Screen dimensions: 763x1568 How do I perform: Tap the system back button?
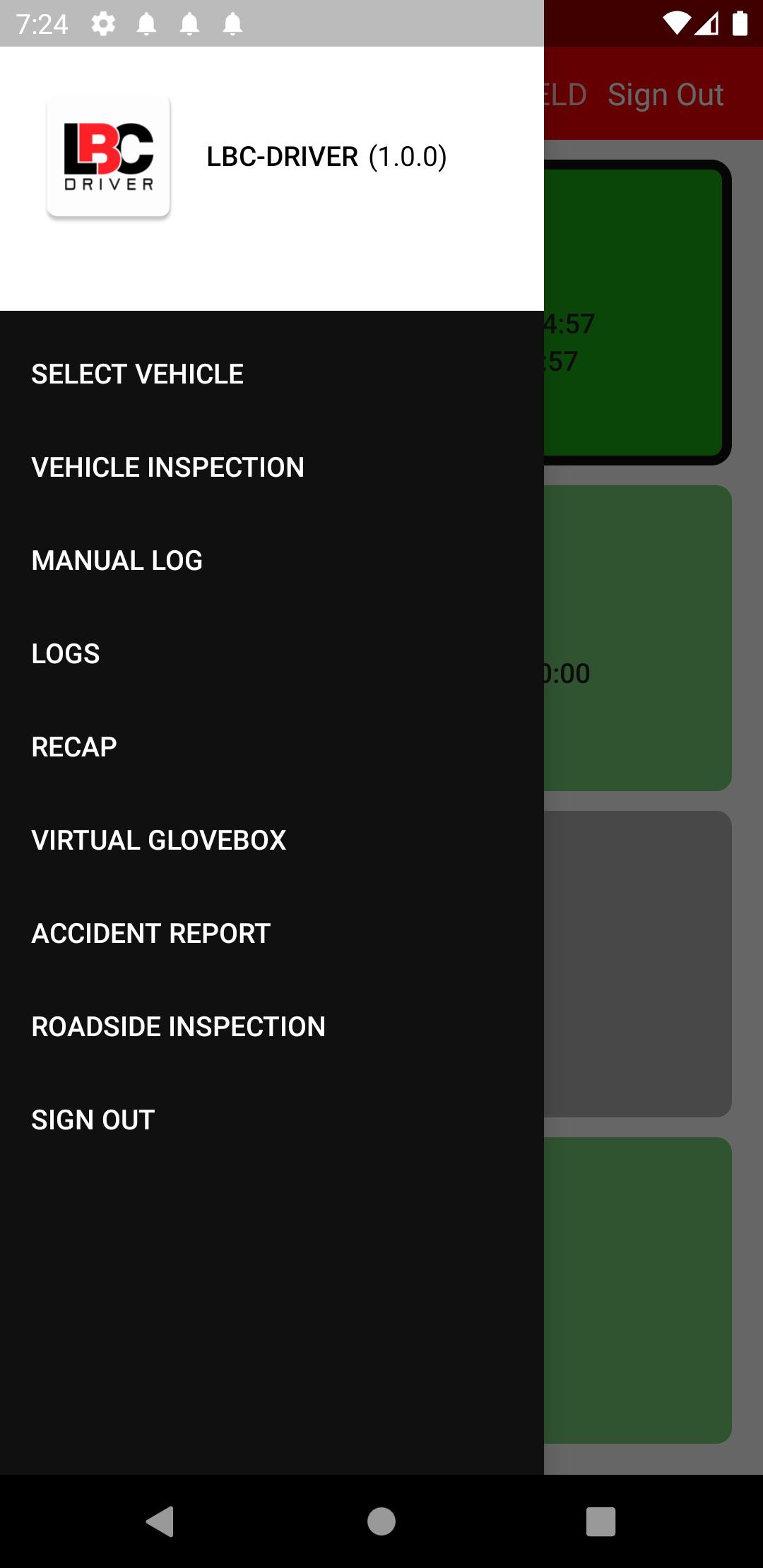pyautogui.click(x=160, y=1521)
